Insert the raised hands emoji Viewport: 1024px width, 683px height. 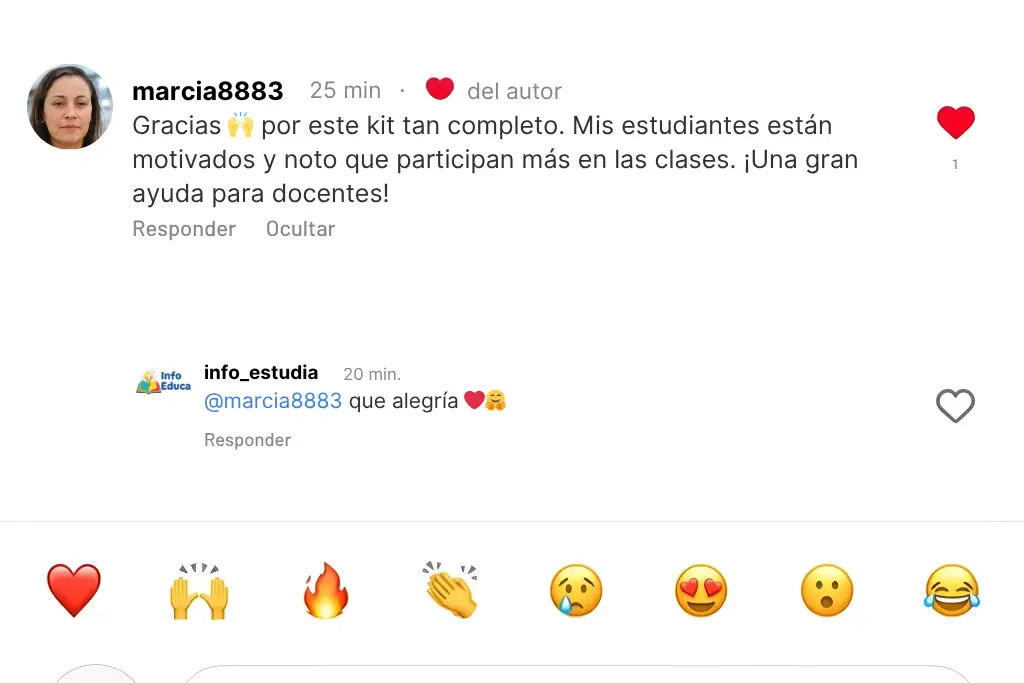point(199,590)
